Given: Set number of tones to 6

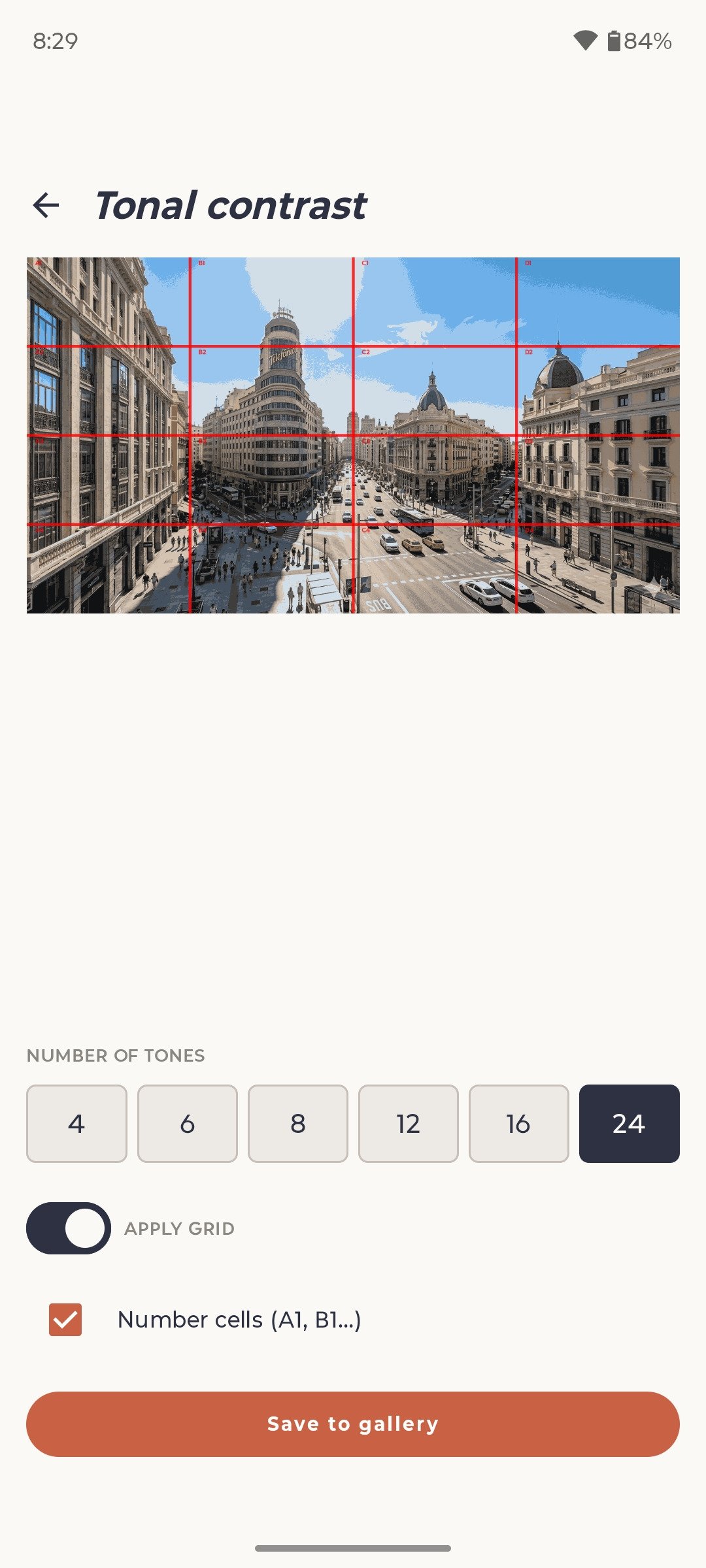Looking at the screenshot, I should coord(187,1124).
